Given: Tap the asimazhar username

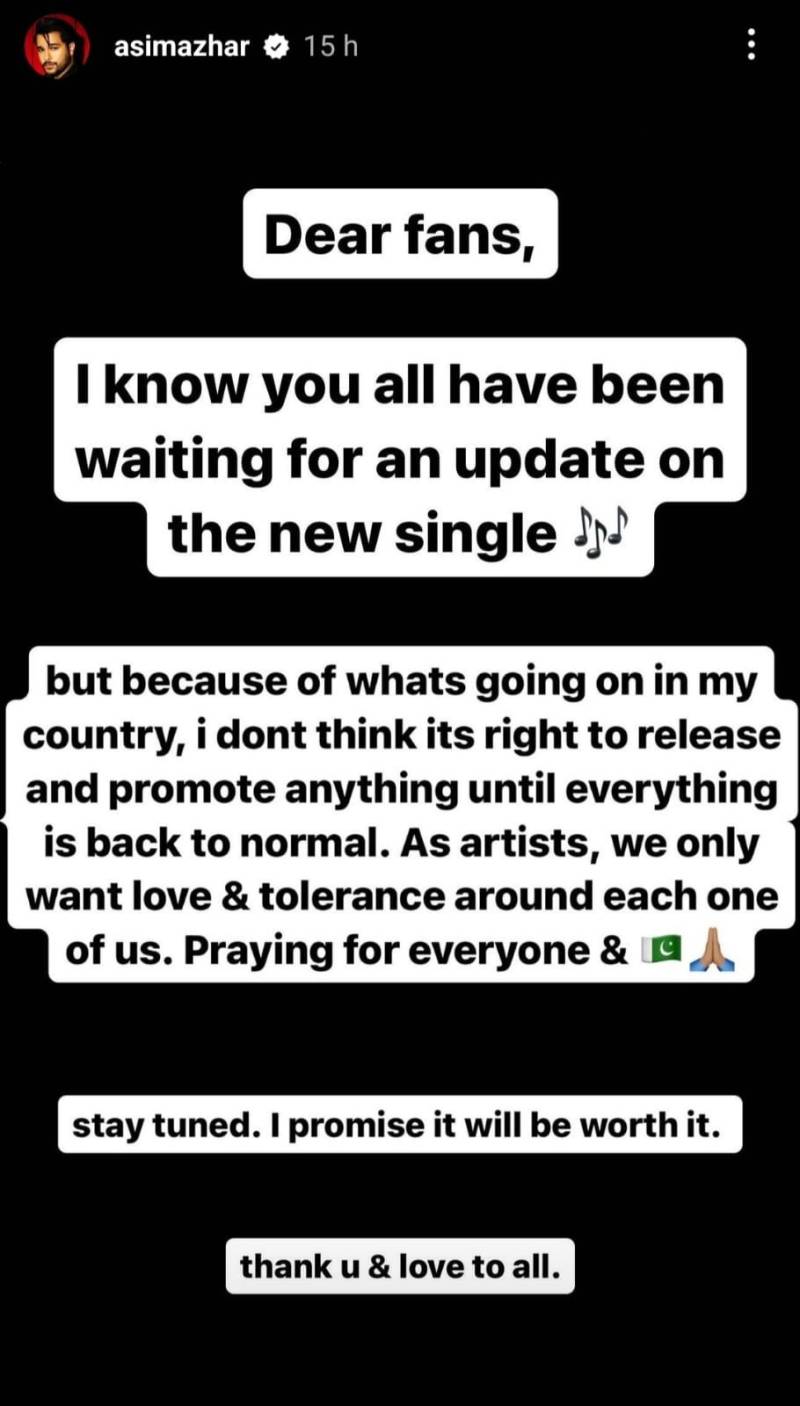Looking at the screenshot, I should click(x=181, y=46).
